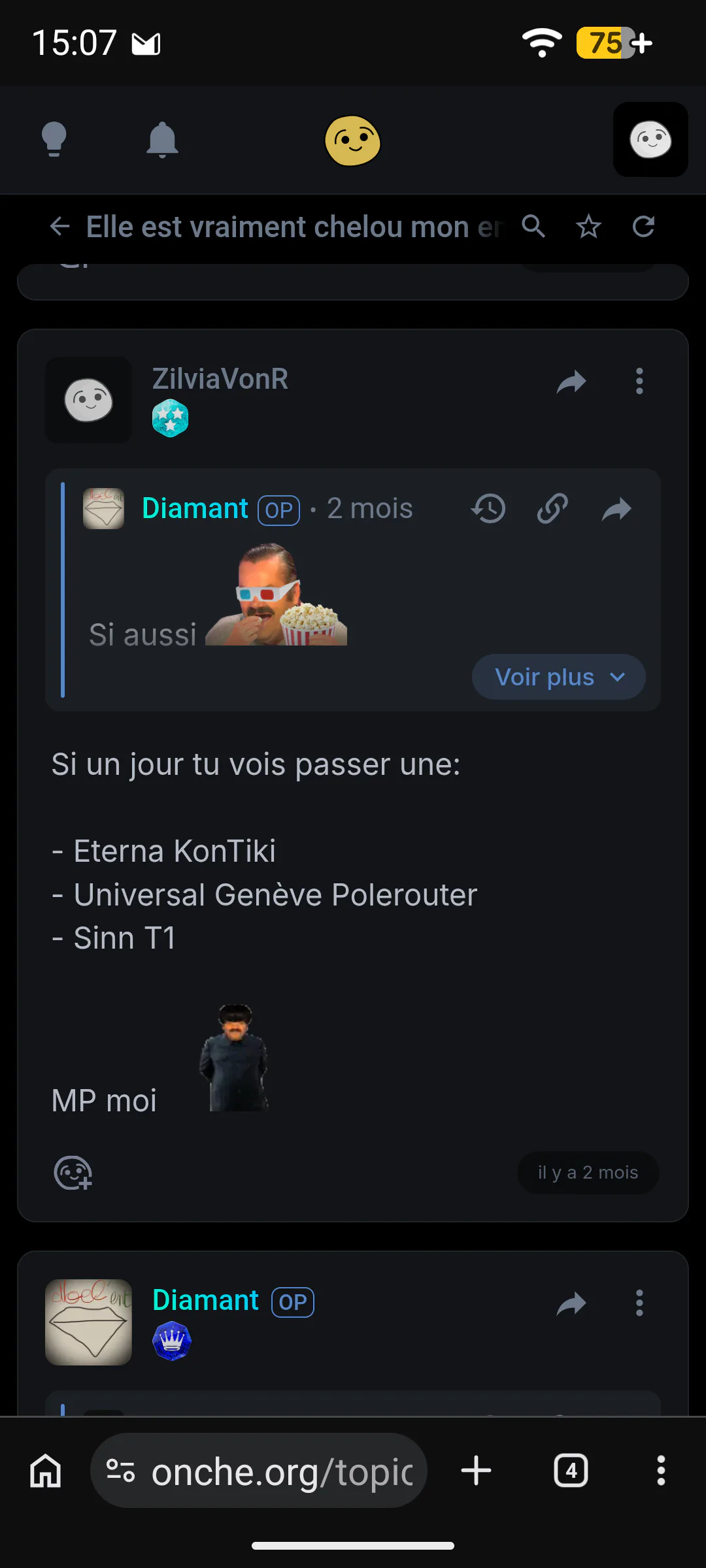
Task: Show the open tabs switcher
Action: [571, 1471]
